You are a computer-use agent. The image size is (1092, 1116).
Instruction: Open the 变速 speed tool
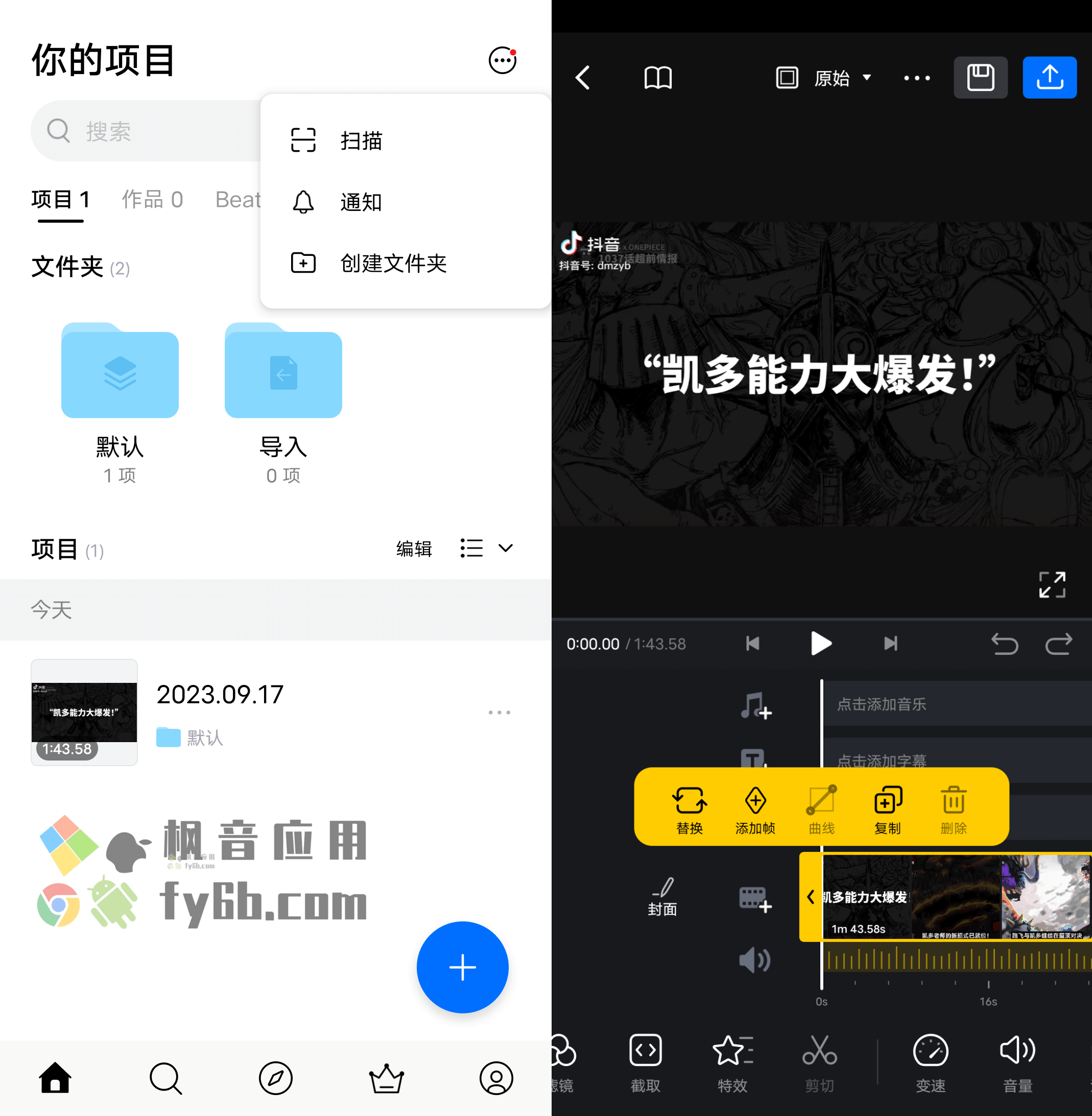[x=930, y=1061]
